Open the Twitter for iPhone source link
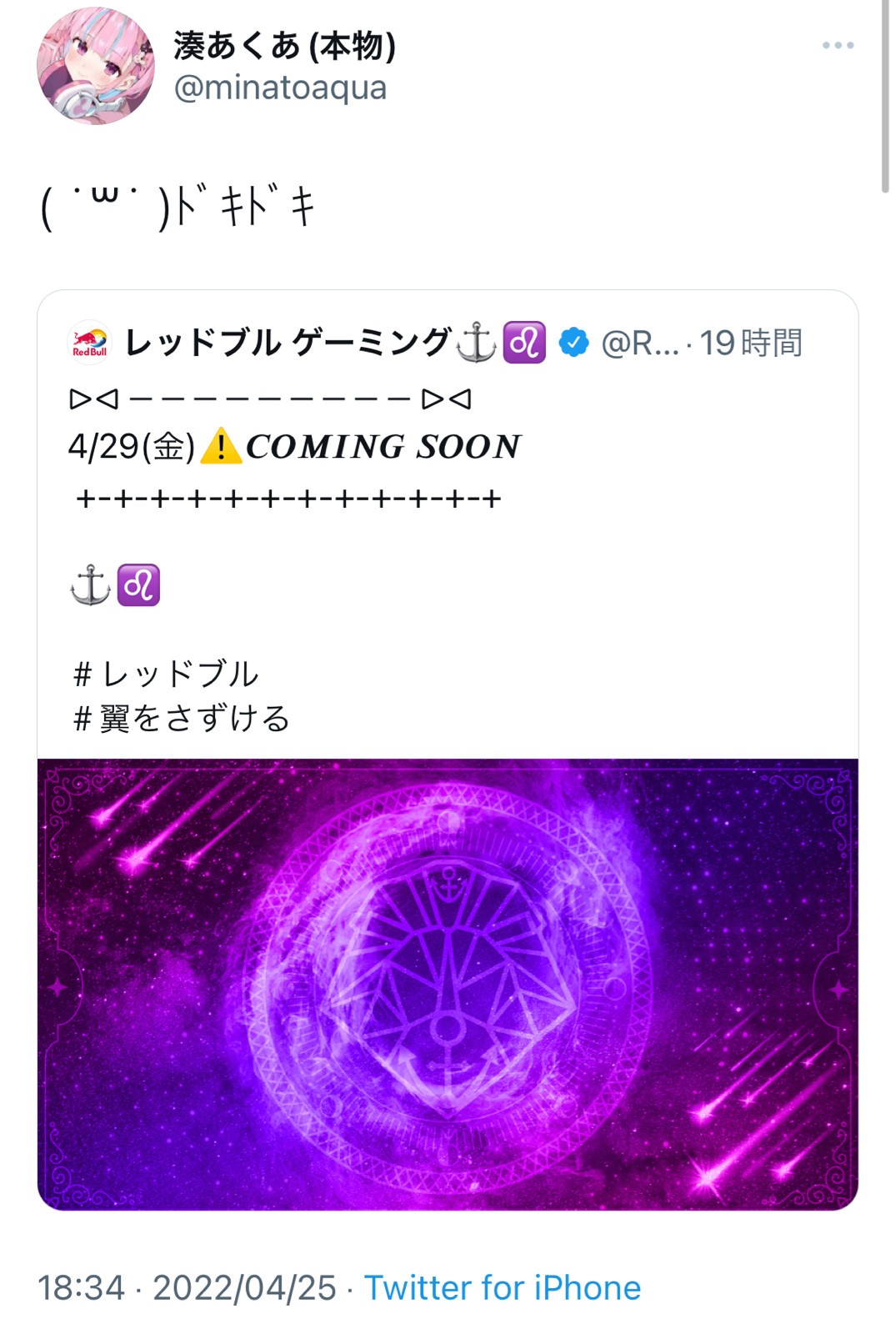 pyautogui.click(x=502, y=1288)
